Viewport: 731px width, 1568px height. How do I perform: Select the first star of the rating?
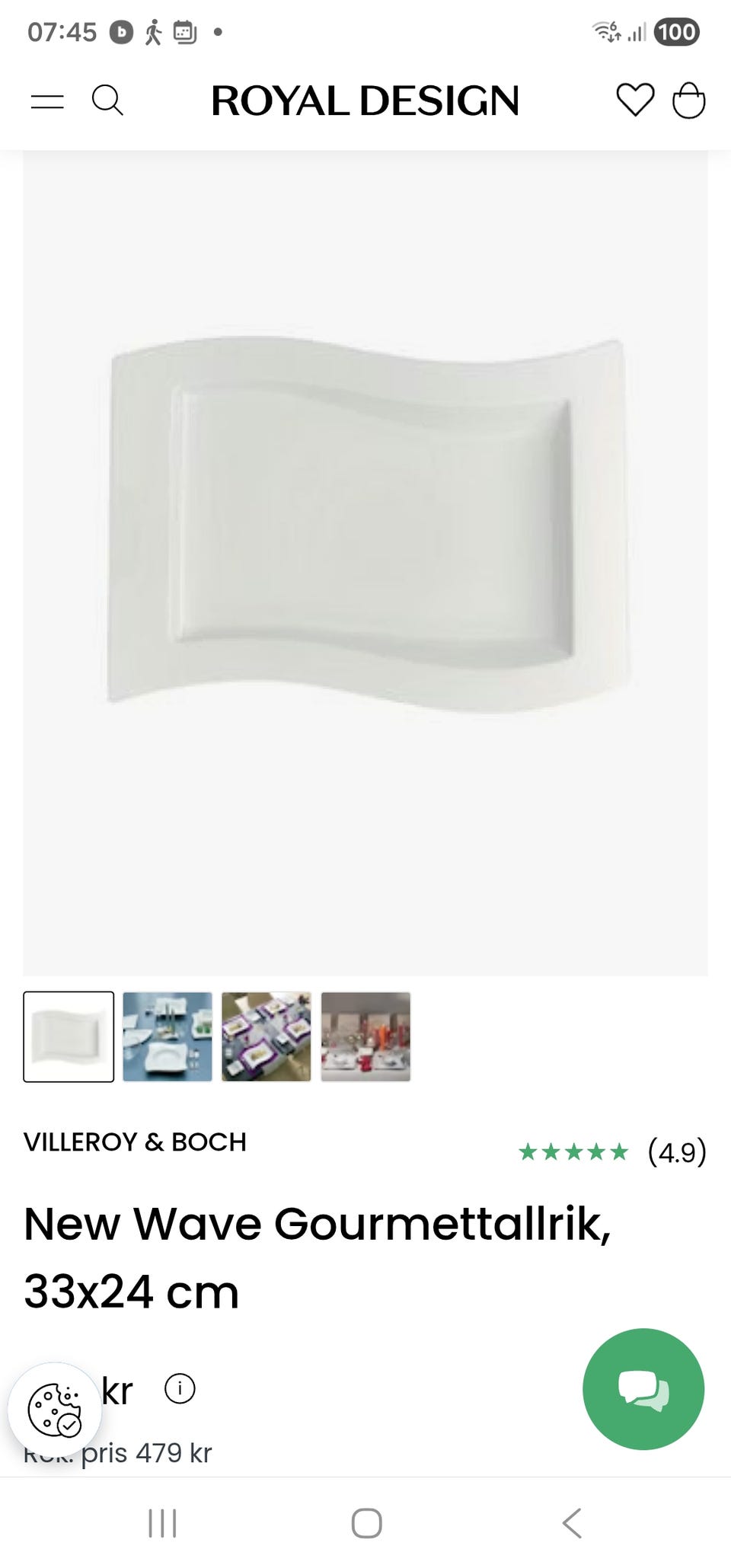[x=530, y=1152]
